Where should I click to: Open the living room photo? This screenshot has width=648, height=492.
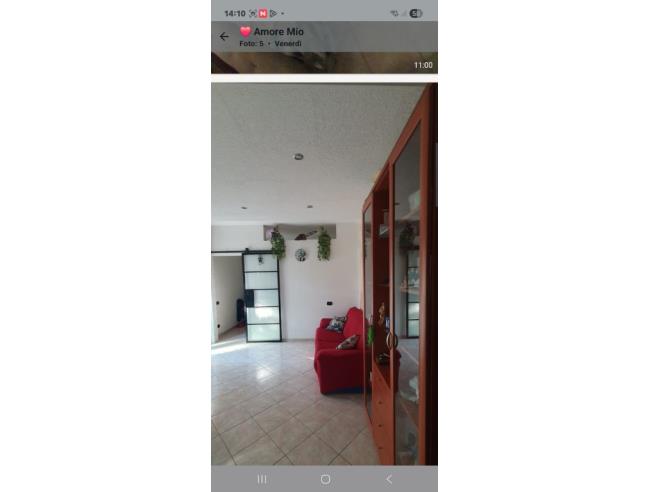[x=324, y=274]
